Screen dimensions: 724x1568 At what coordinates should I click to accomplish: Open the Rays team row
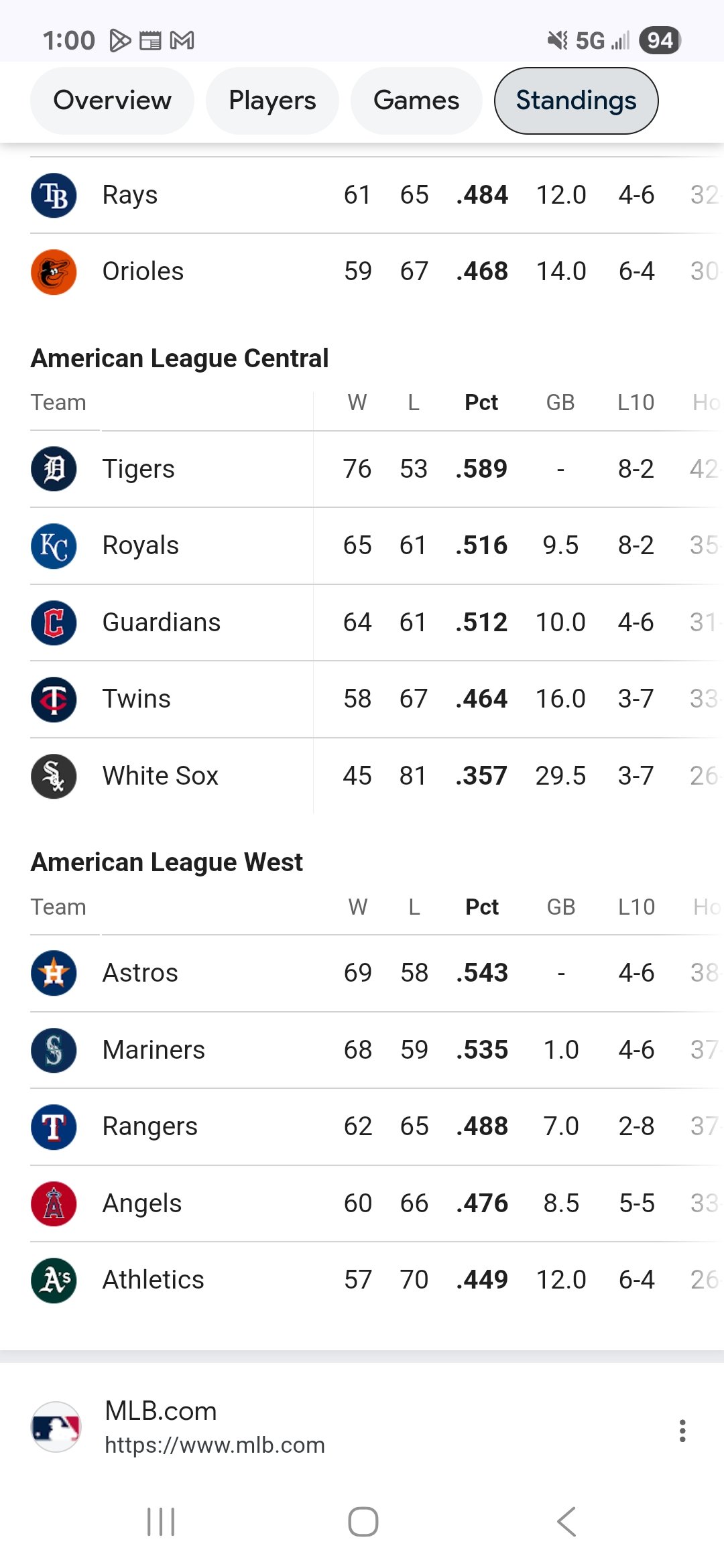pyautogui.click(x=130, y=195)
